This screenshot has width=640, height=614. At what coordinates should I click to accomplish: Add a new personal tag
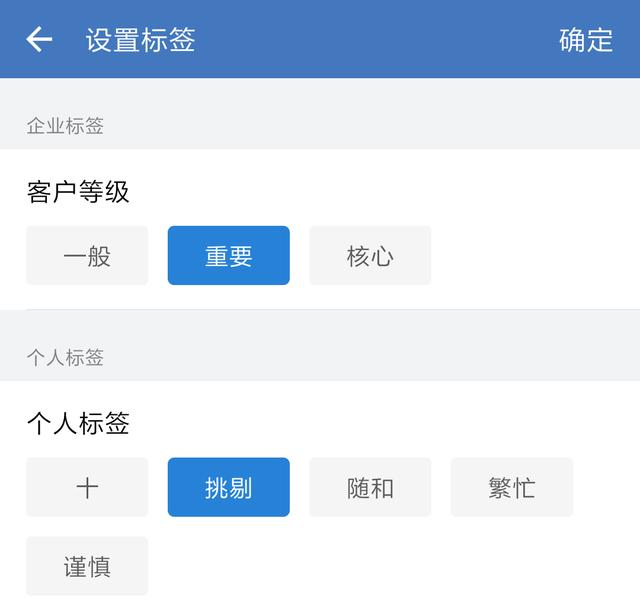(x=87, y=488)
